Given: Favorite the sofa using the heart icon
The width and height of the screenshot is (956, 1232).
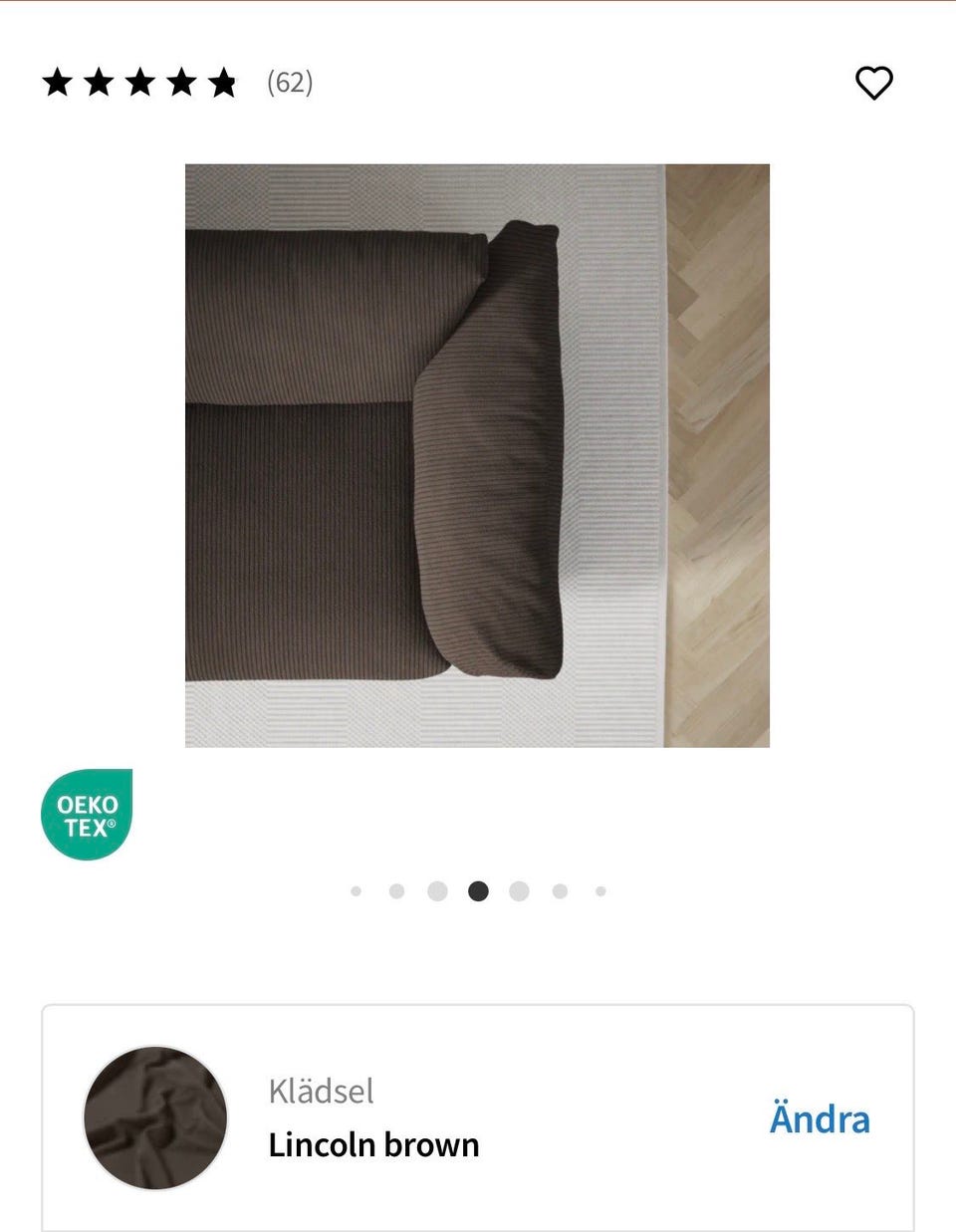Looking at the screenshot, I should click(874, 84).
